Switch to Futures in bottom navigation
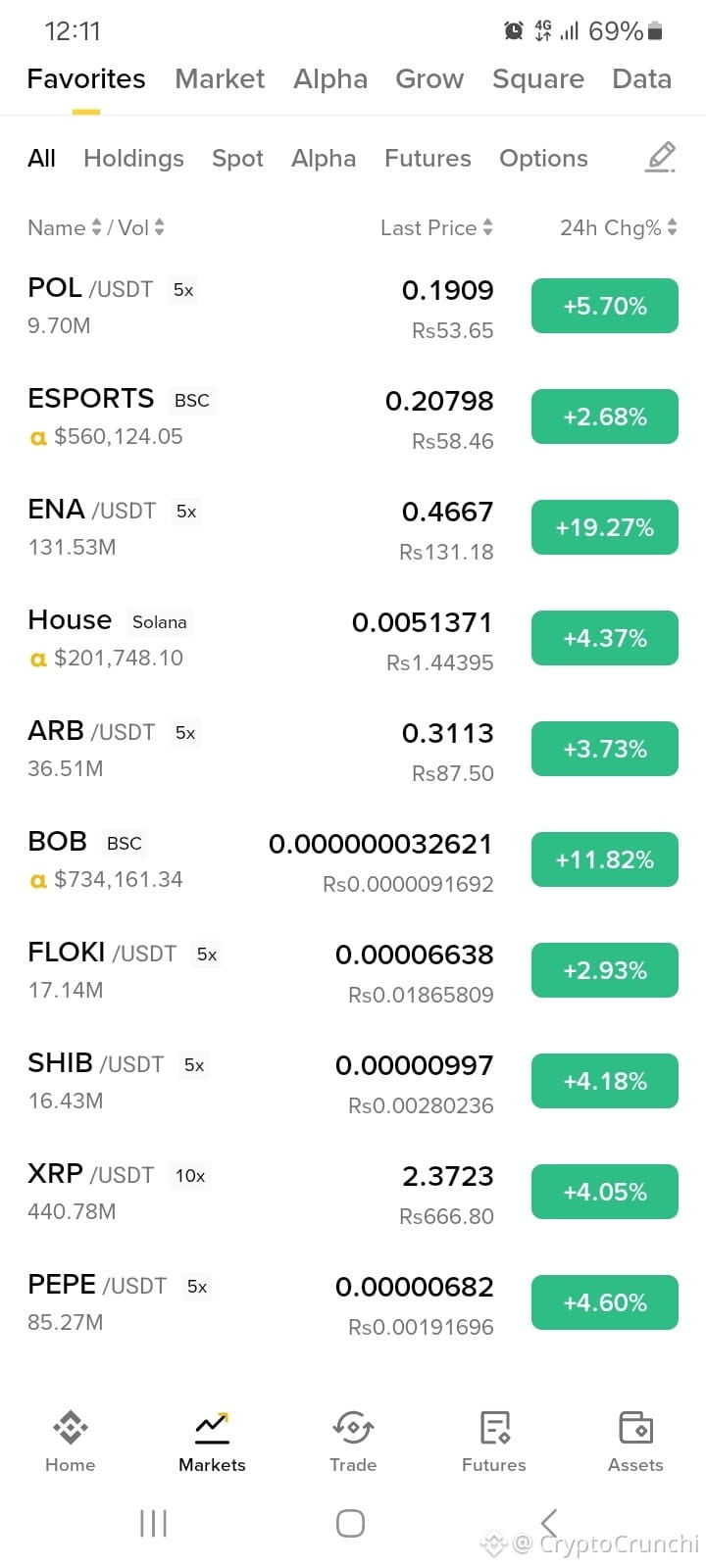This screenshot has height=1568, width=706. click(x=494, y=1442)
